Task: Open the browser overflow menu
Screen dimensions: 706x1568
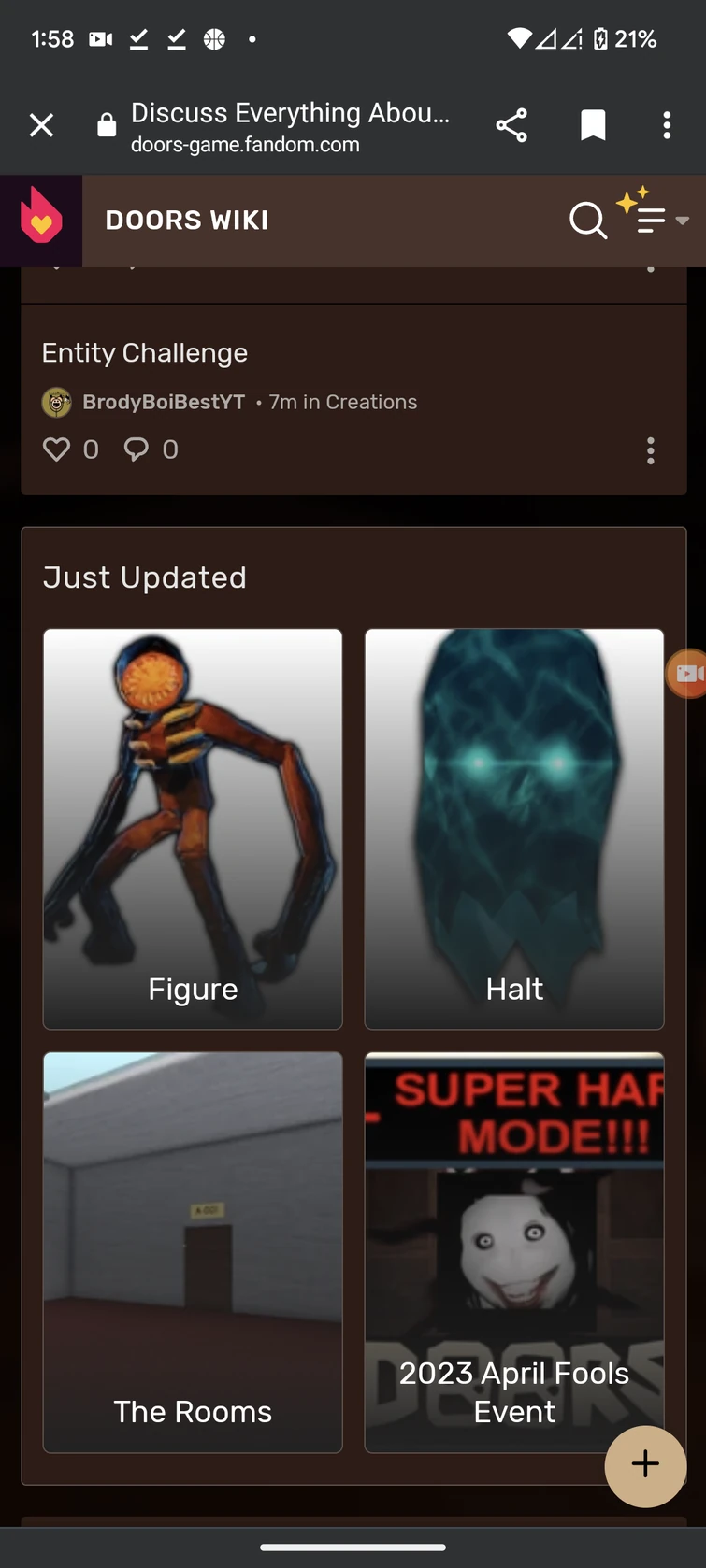Action: (667, 125)
